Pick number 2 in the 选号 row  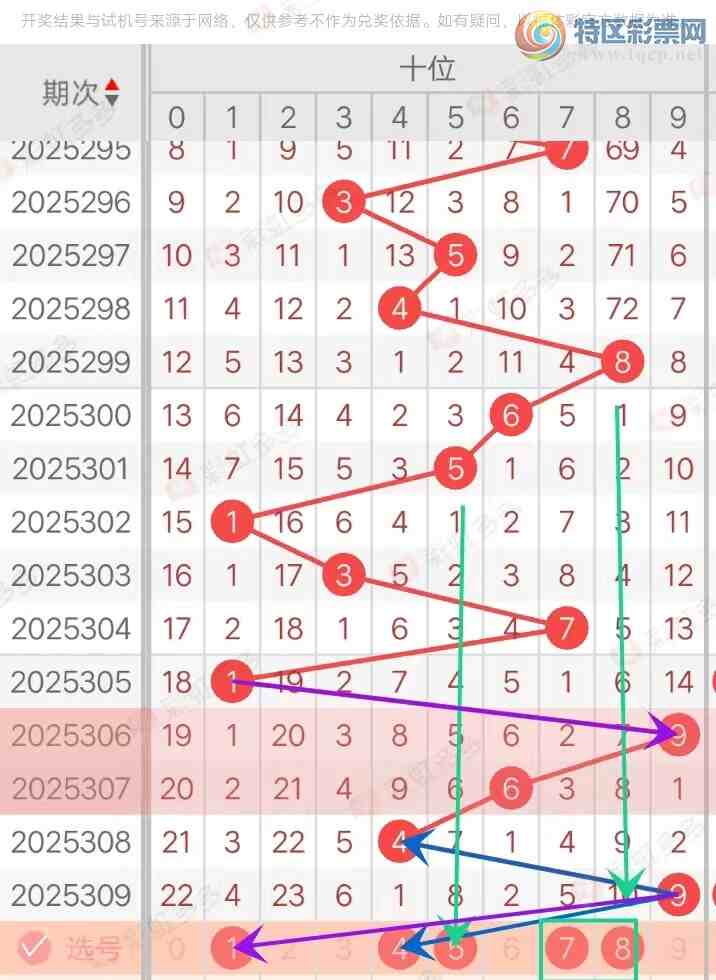click(288, 947)
